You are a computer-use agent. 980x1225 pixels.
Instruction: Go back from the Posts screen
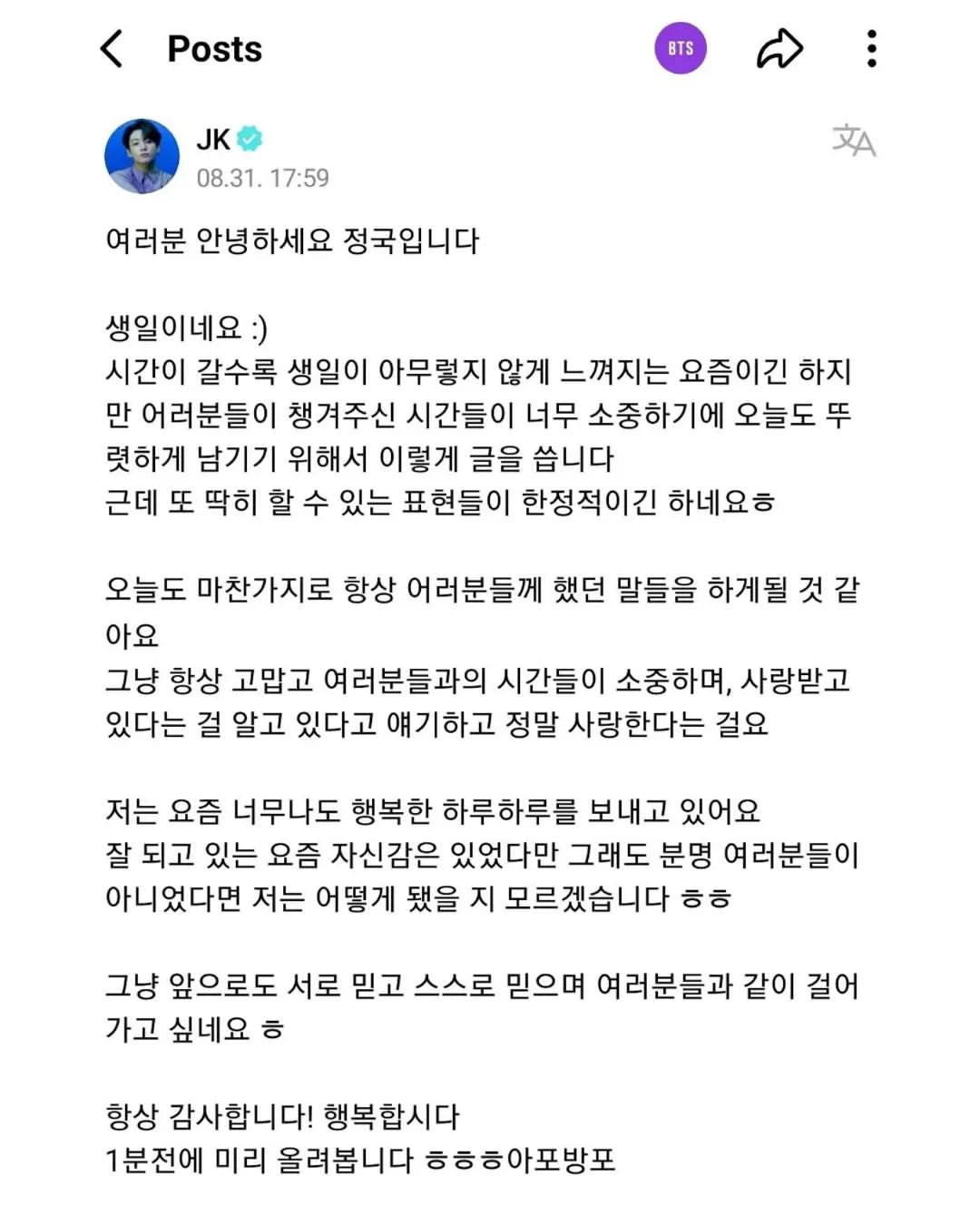tap(112, 49)
